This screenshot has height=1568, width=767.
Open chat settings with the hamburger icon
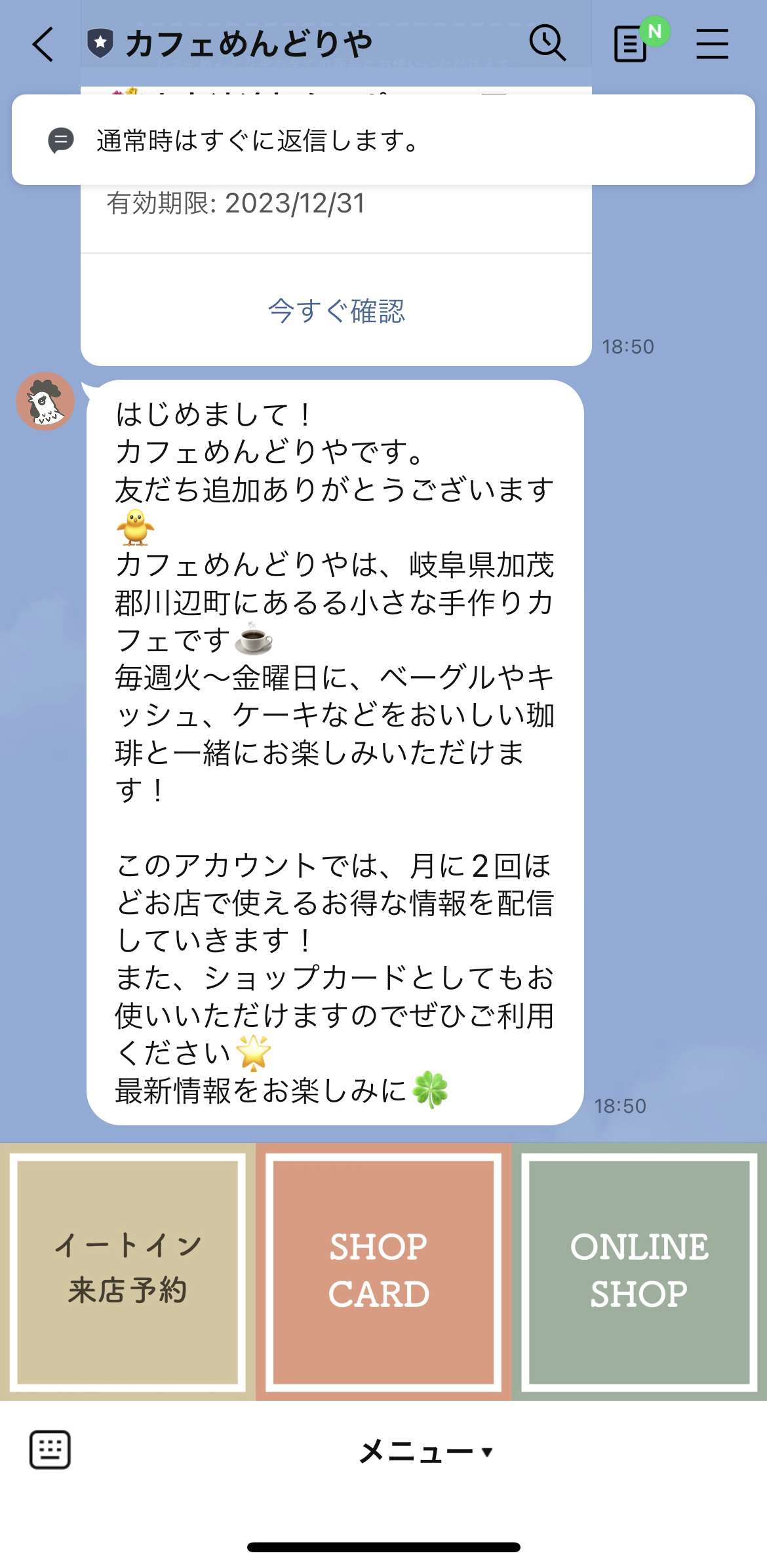tap(713, 43)
